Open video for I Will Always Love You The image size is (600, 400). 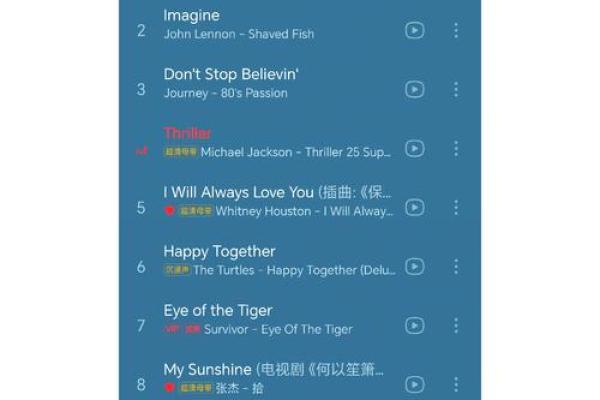[x=414, y=208]
